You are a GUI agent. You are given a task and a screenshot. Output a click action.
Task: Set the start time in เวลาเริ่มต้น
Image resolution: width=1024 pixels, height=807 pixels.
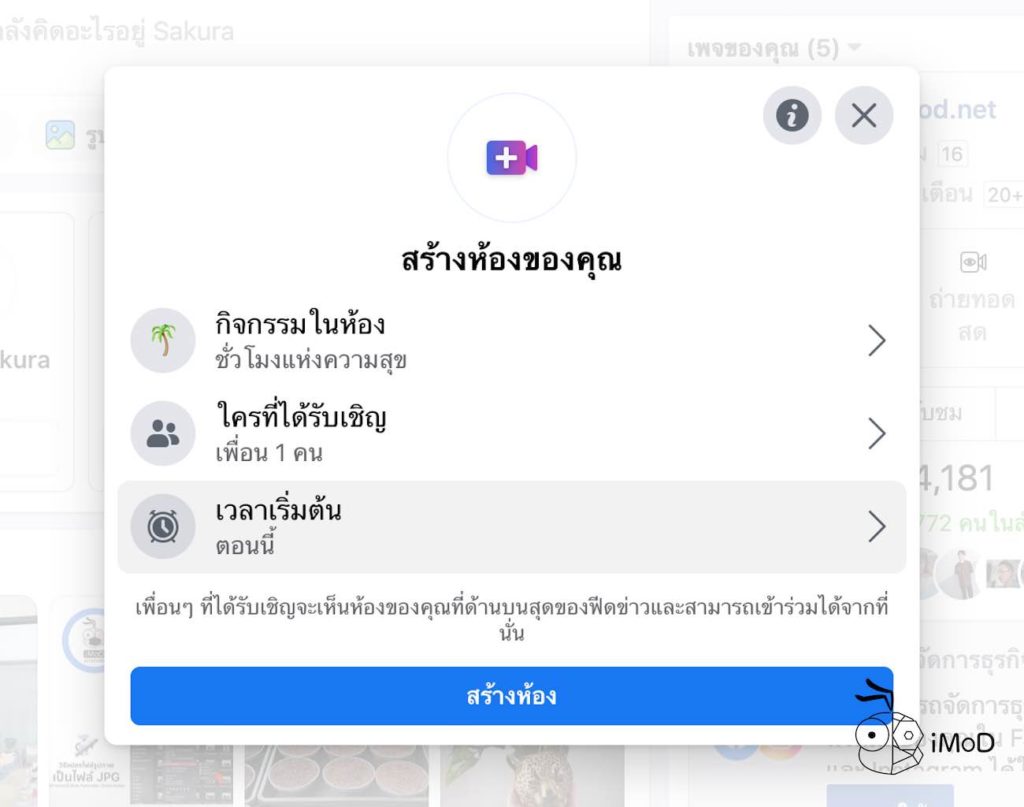click(511, 527)
